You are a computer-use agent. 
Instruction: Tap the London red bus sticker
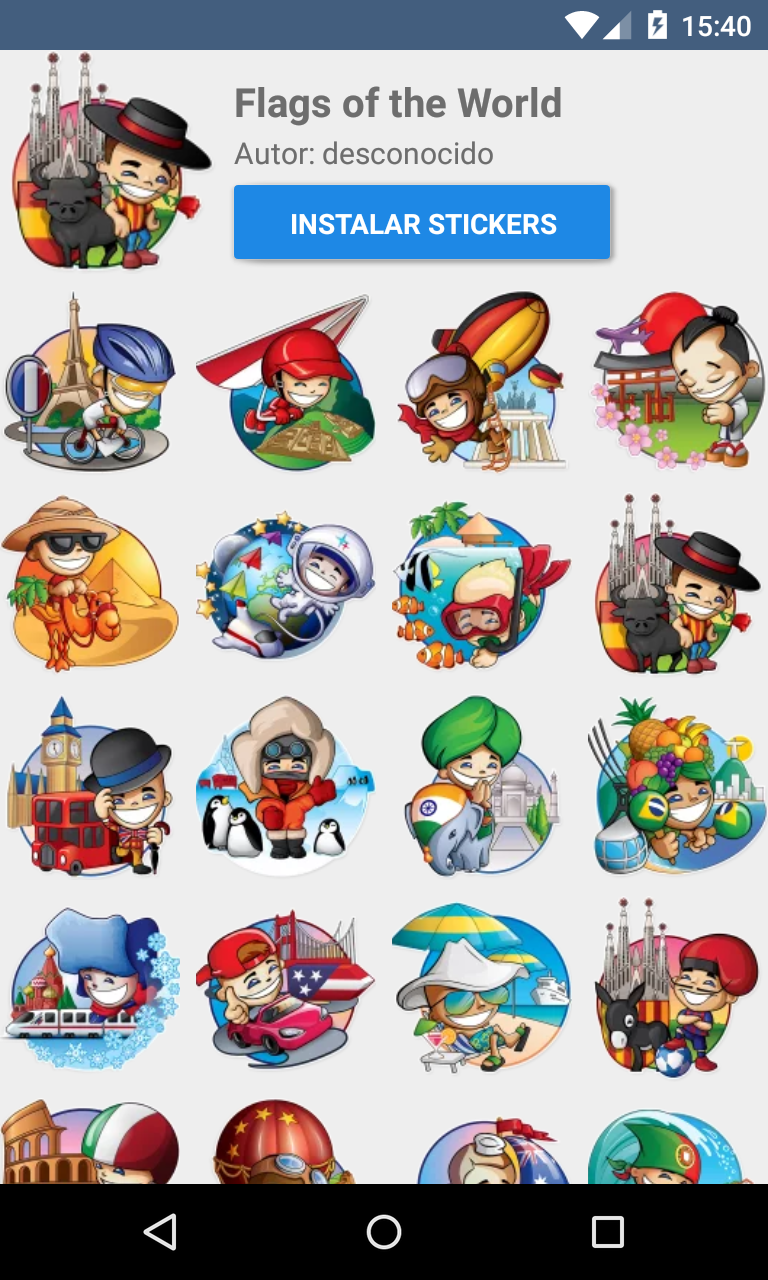tap(90, 787)
